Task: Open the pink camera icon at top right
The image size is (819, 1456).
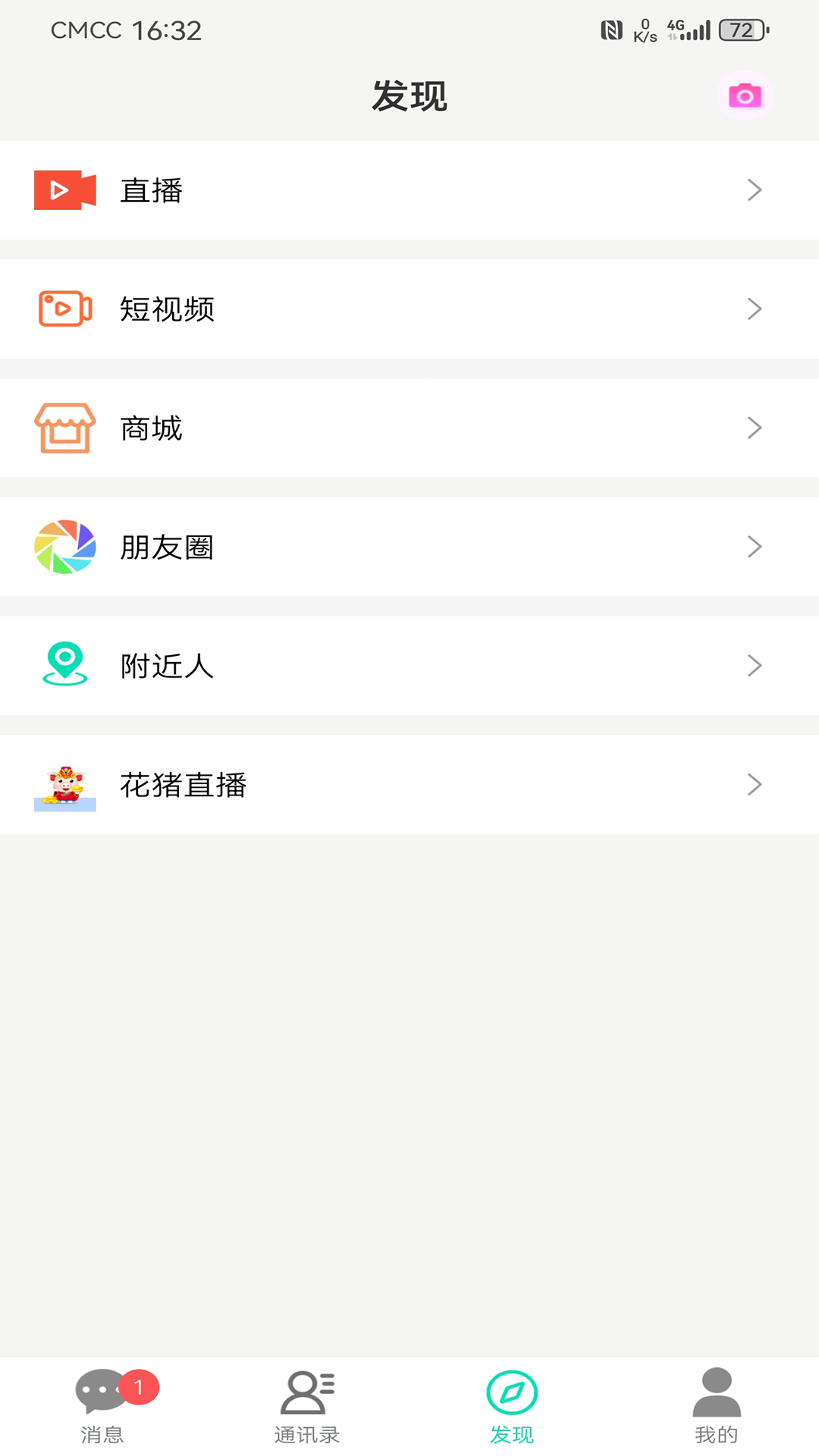Action: coord(745,96)
